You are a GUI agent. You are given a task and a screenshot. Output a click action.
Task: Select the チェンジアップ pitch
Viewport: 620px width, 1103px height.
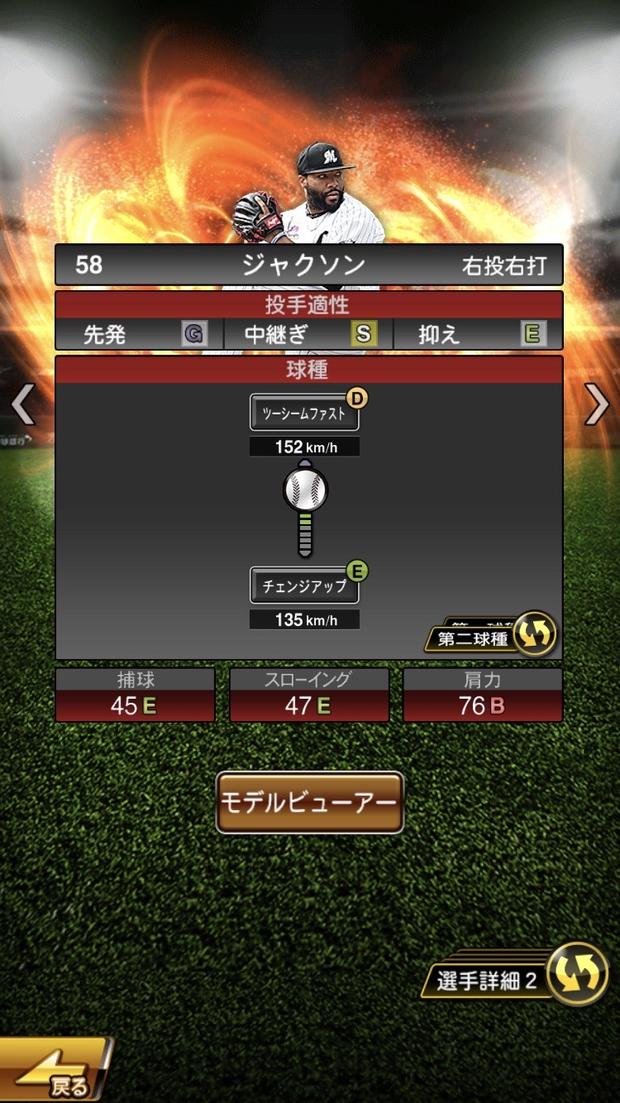304,586
